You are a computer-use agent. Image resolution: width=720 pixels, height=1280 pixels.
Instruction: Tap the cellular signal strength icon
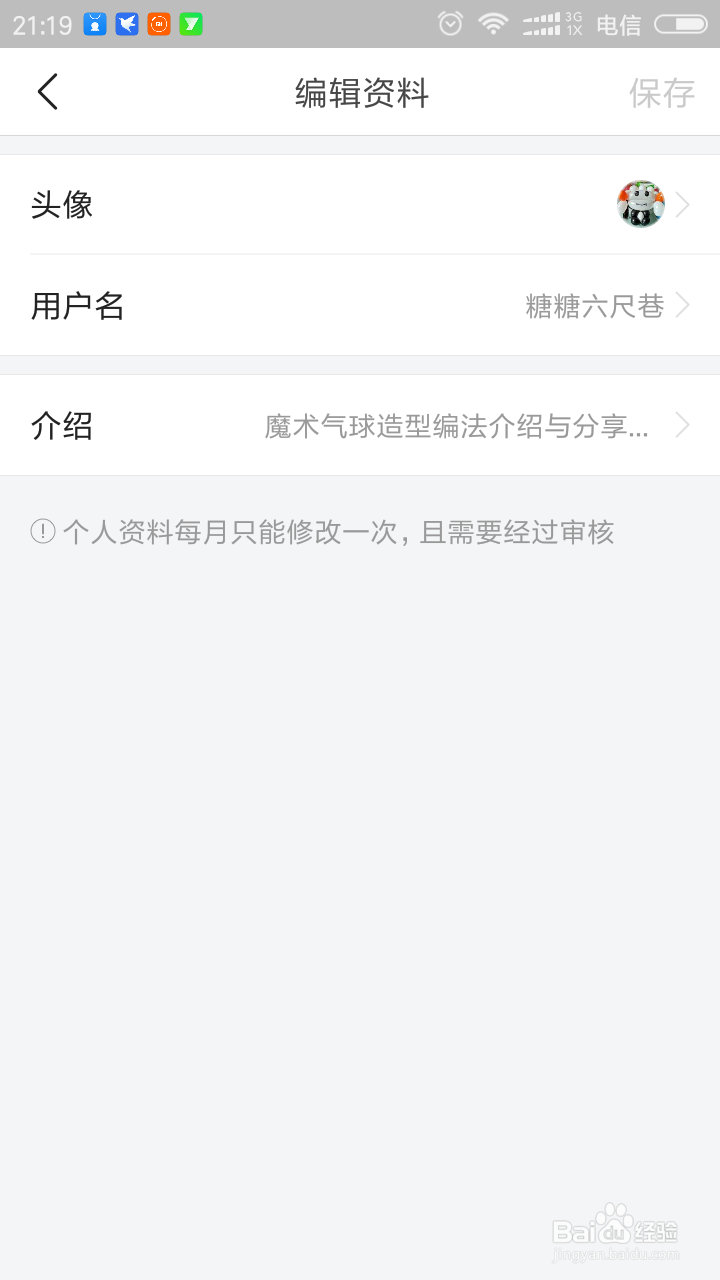click(540, 24)
